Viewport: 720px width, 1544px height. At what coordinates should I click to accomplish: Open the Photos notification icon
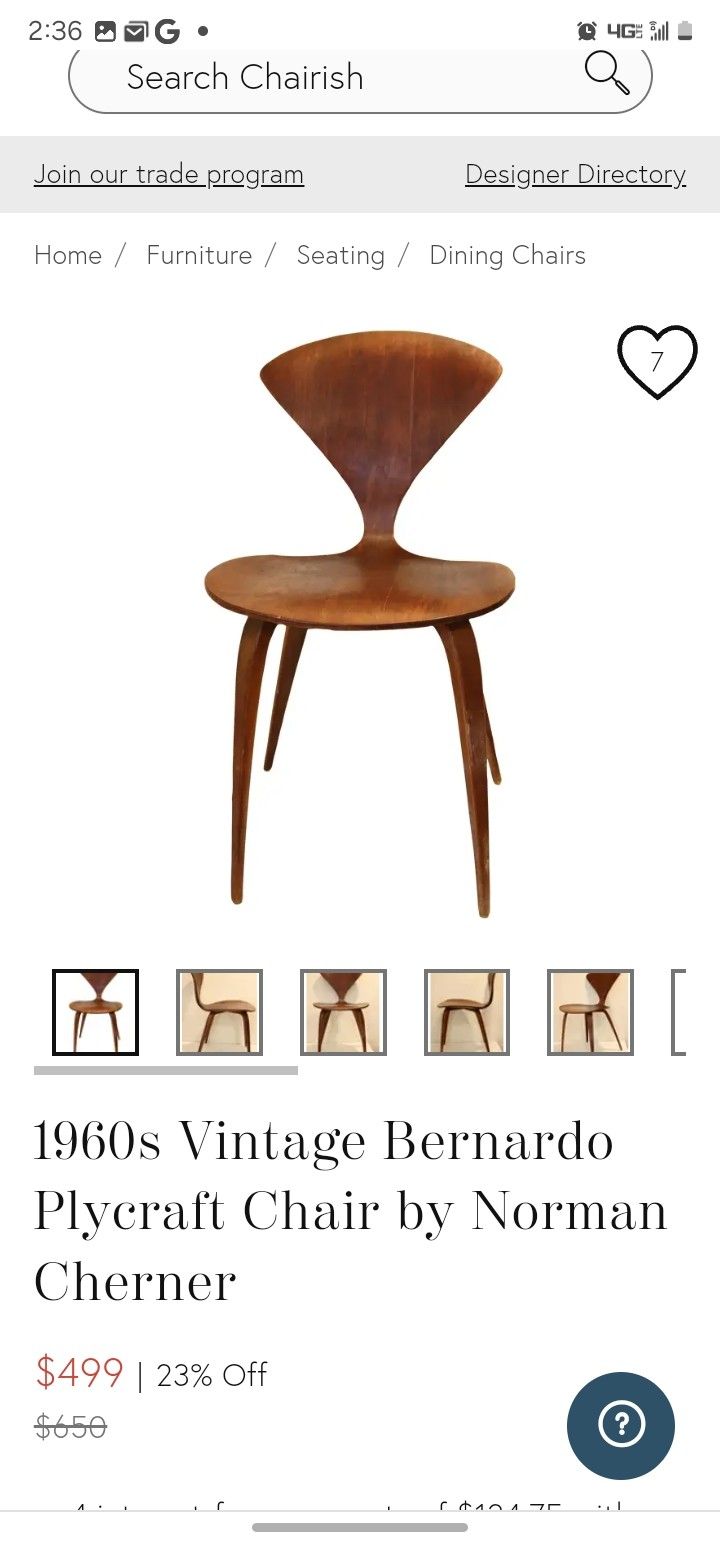[104, 30]
